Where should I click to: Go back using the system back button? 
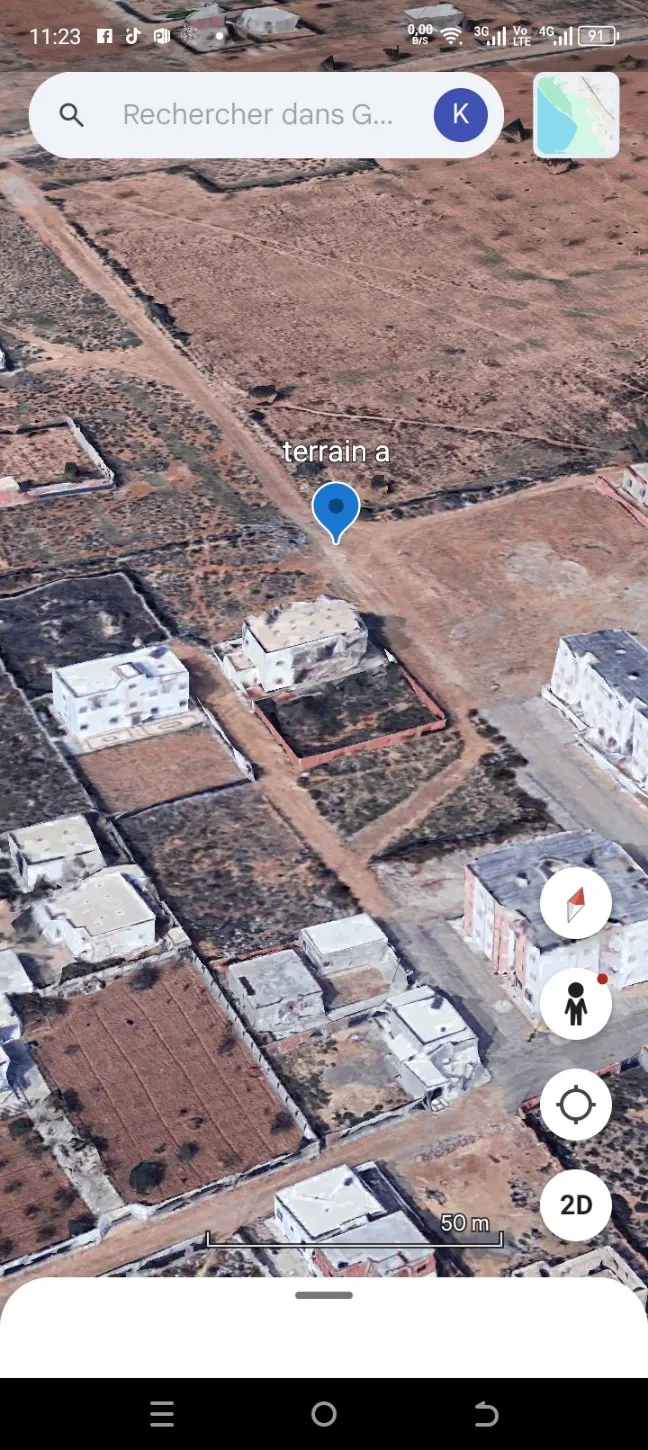pyautogui.click(x=486, y=1414)
